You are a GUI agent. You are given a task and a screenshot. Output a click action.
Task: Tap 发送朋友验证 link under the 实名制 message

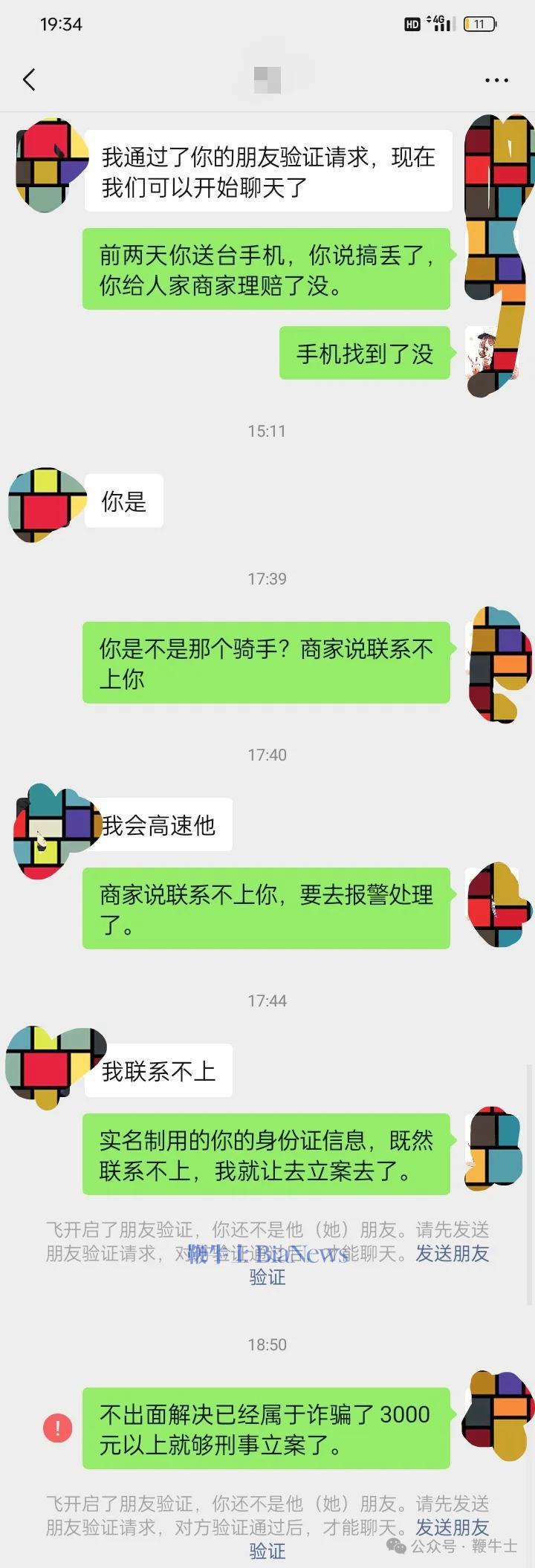(x=452, y=1253)
